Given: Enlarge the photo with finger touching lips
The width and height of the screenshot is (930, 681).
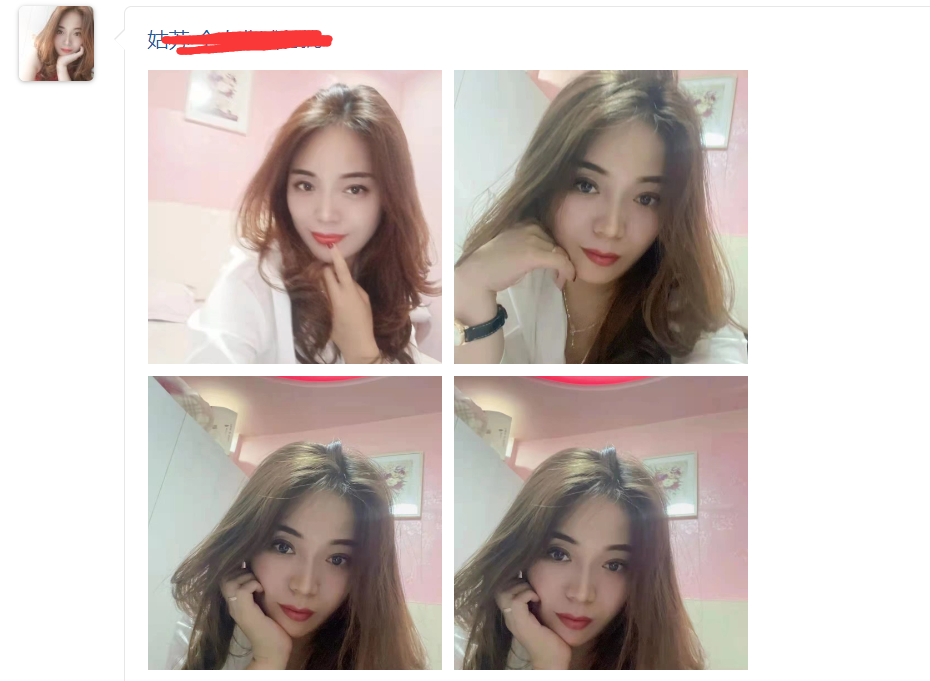Looking at the screenshot, I should [x=294, y=216].
